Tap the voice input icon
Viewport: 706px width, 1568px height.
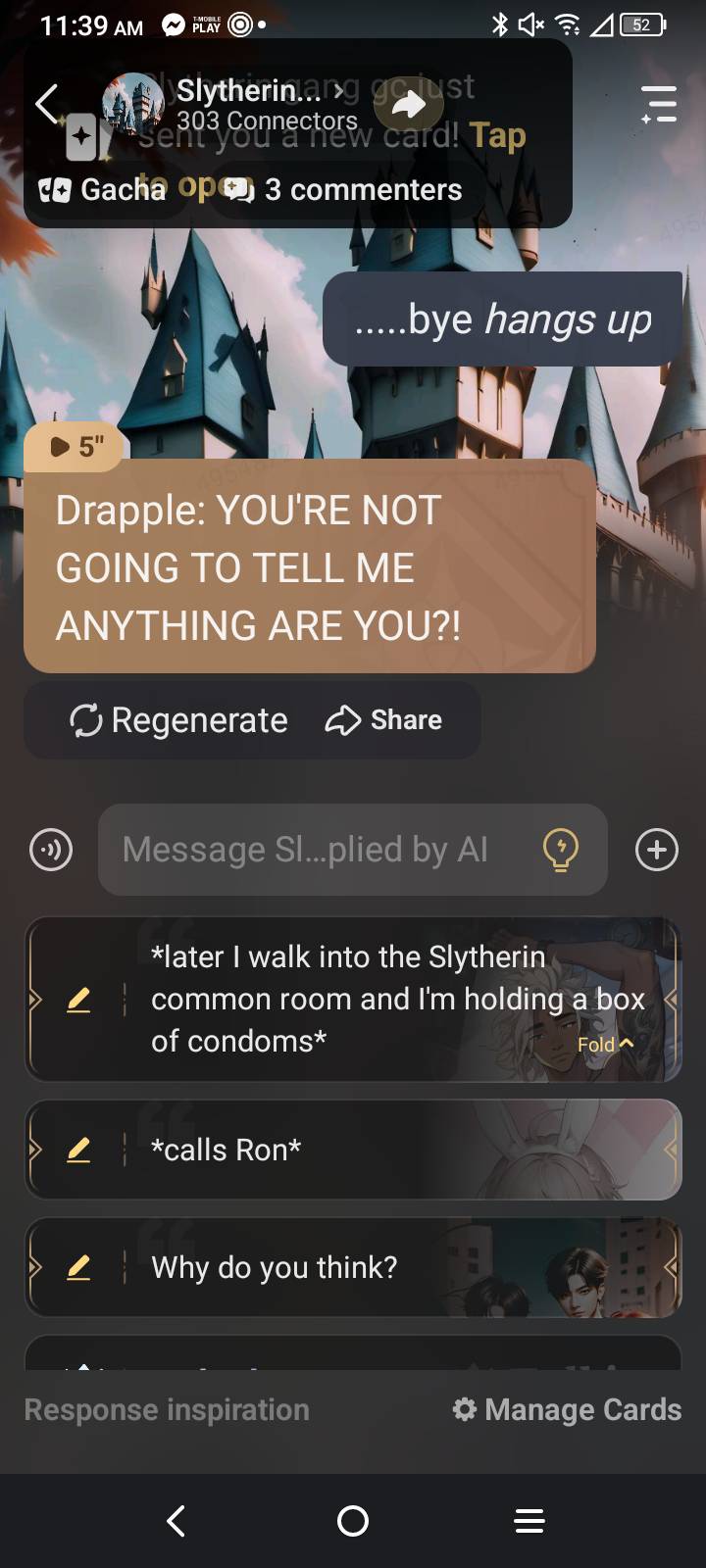point(51,850)
